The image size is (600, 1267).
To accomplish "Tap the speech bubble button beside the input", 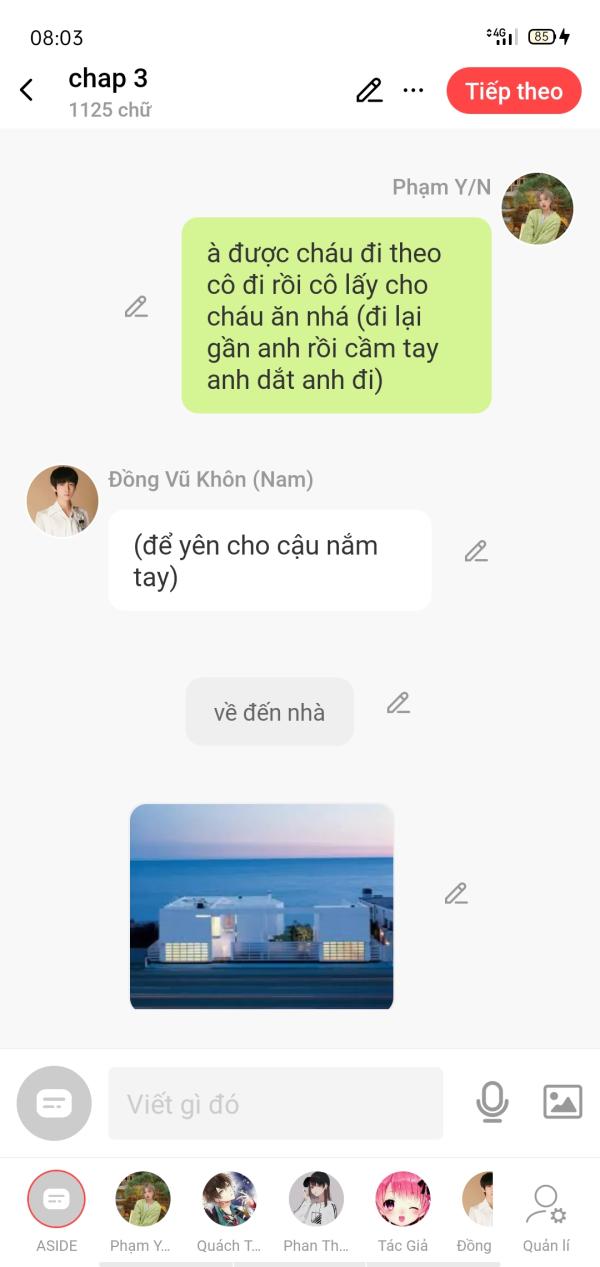I will pyautogui.click(x=54, y=1104).
